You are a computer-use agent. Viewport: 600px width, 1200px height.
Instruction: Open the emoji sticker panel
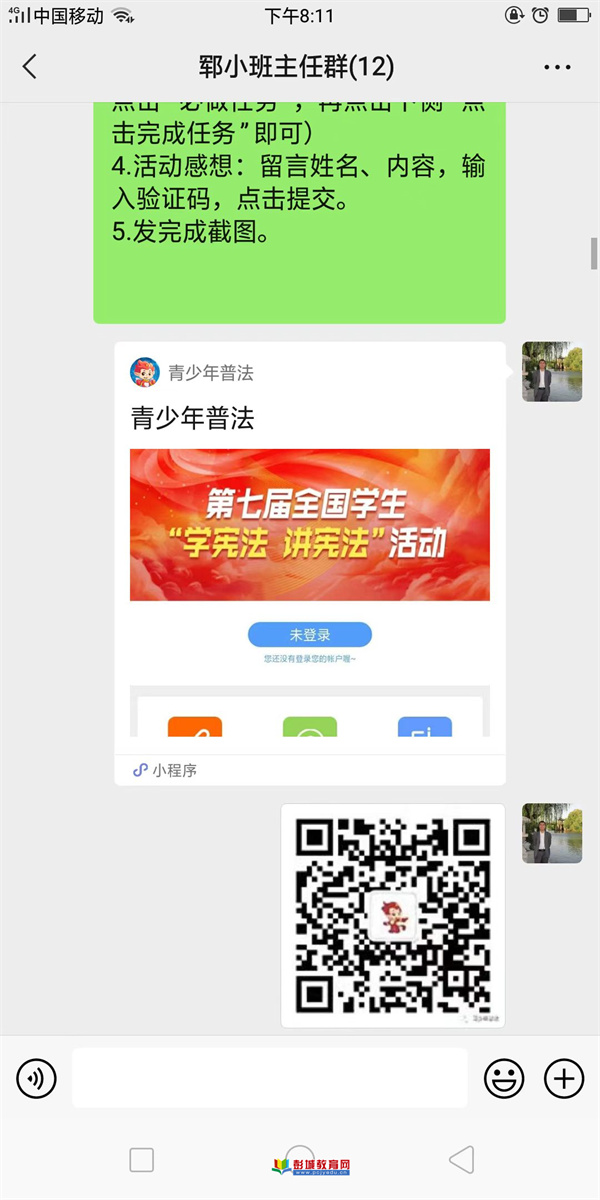tap(504, 1078)
